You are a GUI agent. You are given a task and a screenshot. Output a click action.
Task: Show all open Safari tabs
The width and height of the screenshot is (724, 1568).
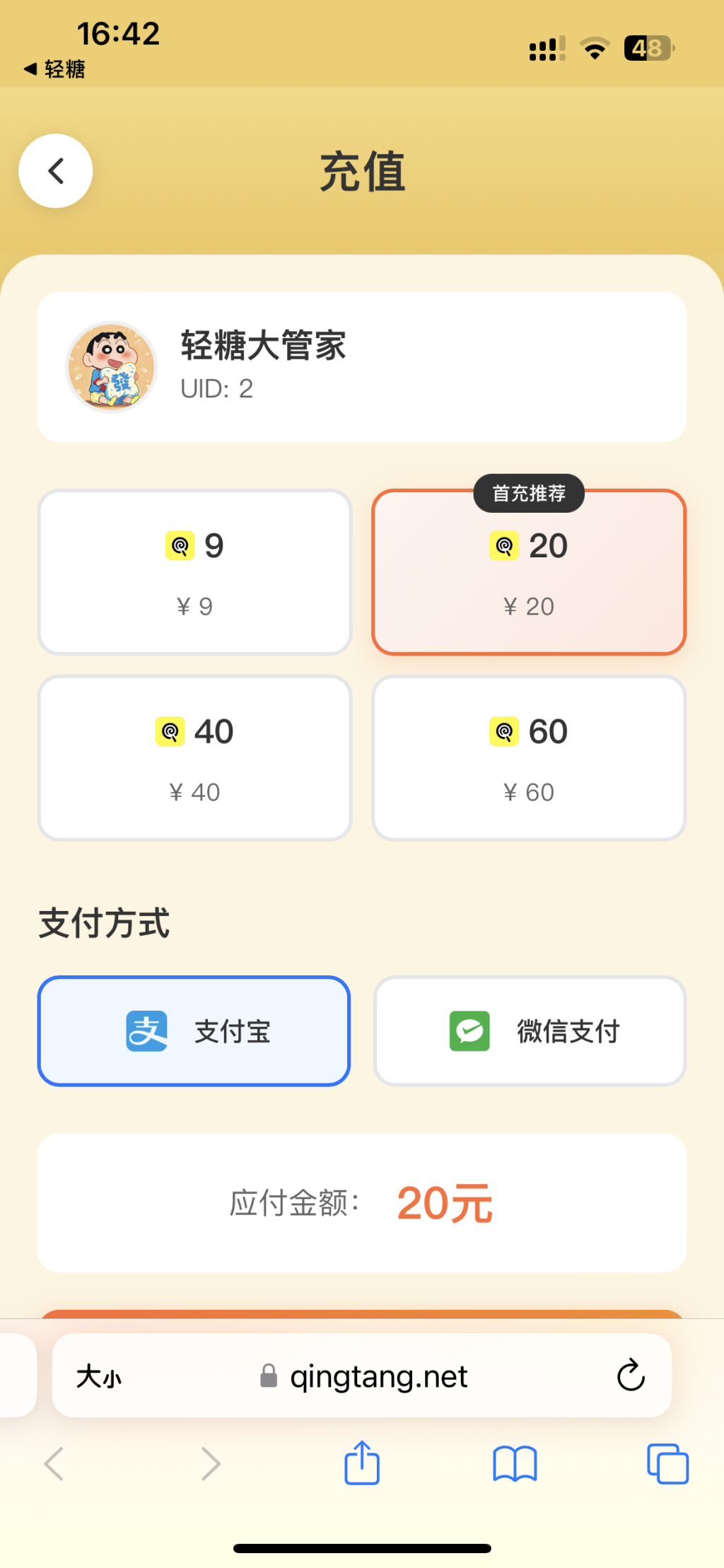667,1463
